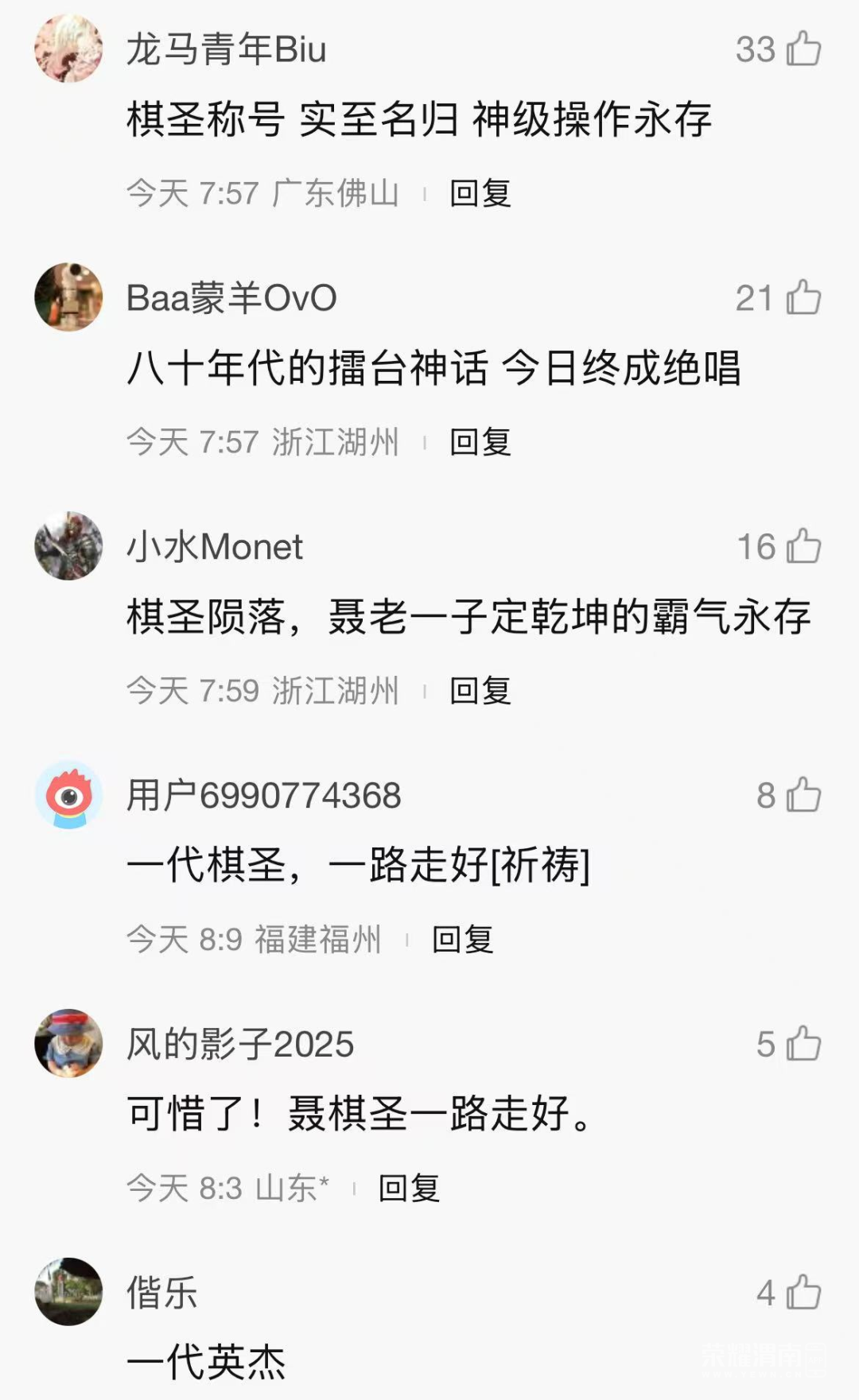Reply to 小水Monet's comment
859x1400 pixels.
[480, 691]
